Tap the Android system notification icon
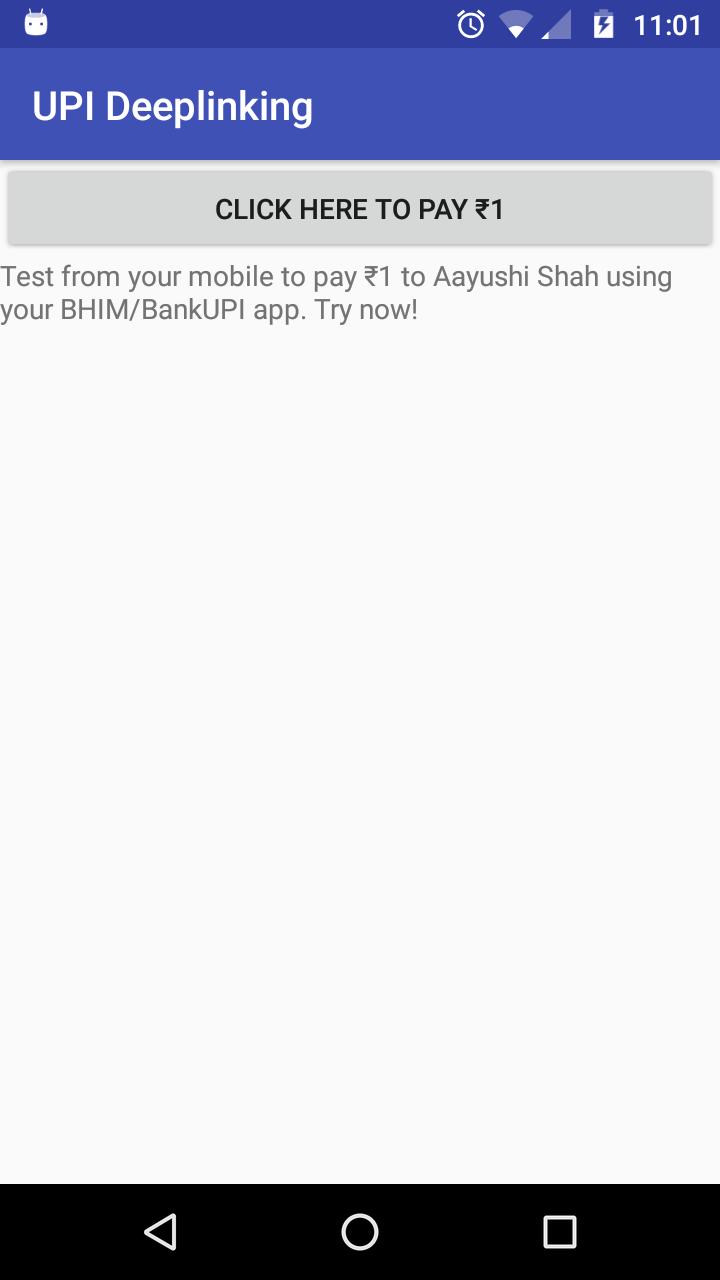Screen dimensions: 720x1280 pos(37,22)
